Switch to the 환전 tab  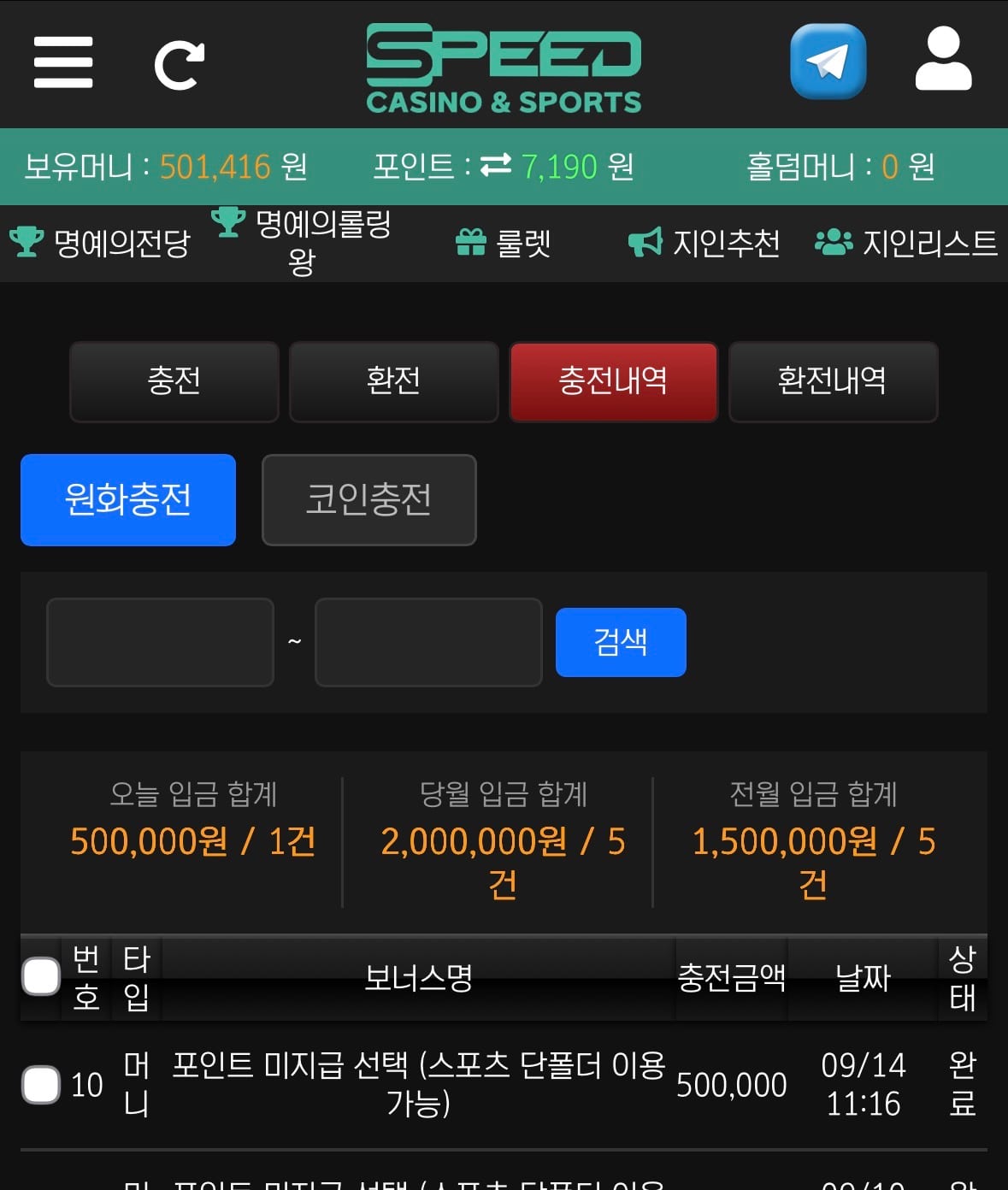[393, 381]
